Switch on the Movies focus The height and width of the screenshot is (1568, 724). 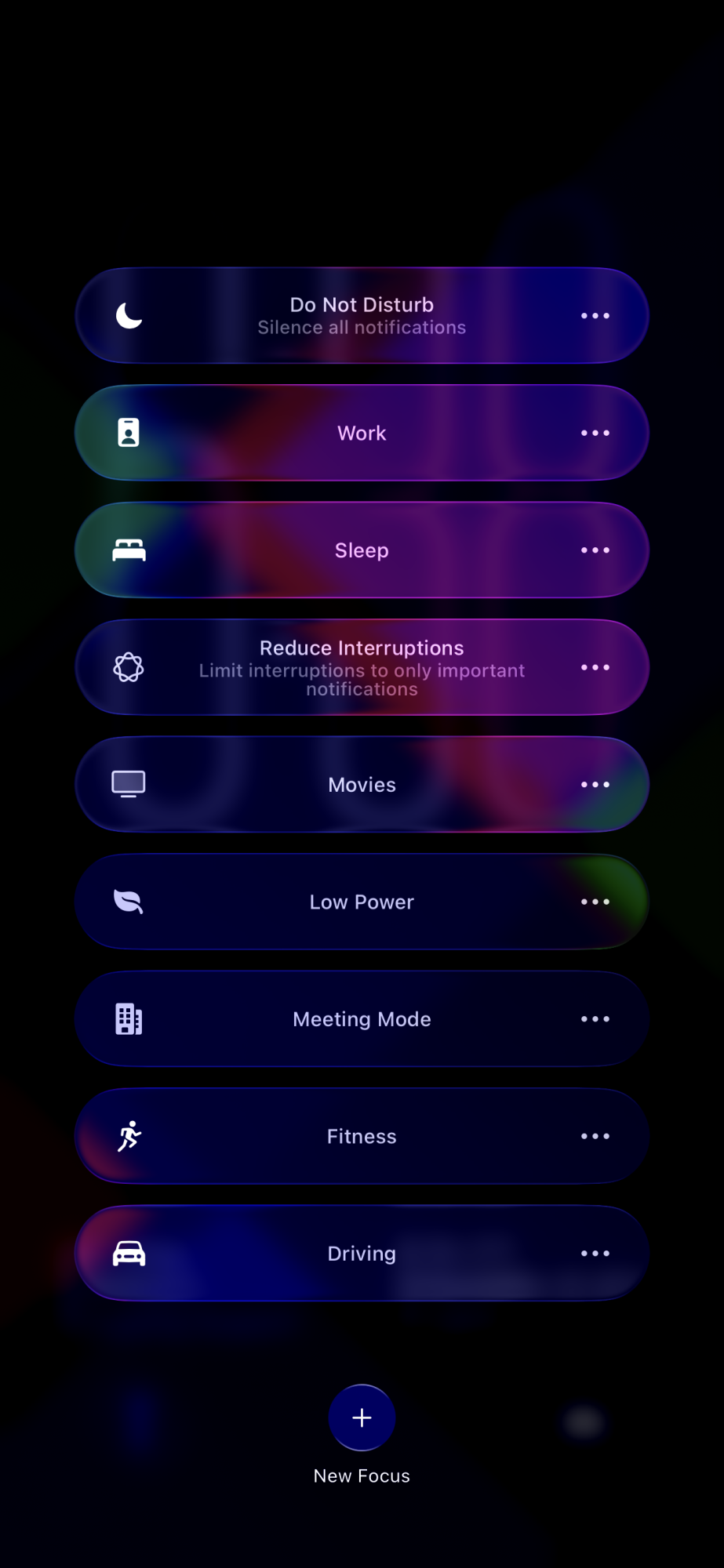[x=362, y=784]
